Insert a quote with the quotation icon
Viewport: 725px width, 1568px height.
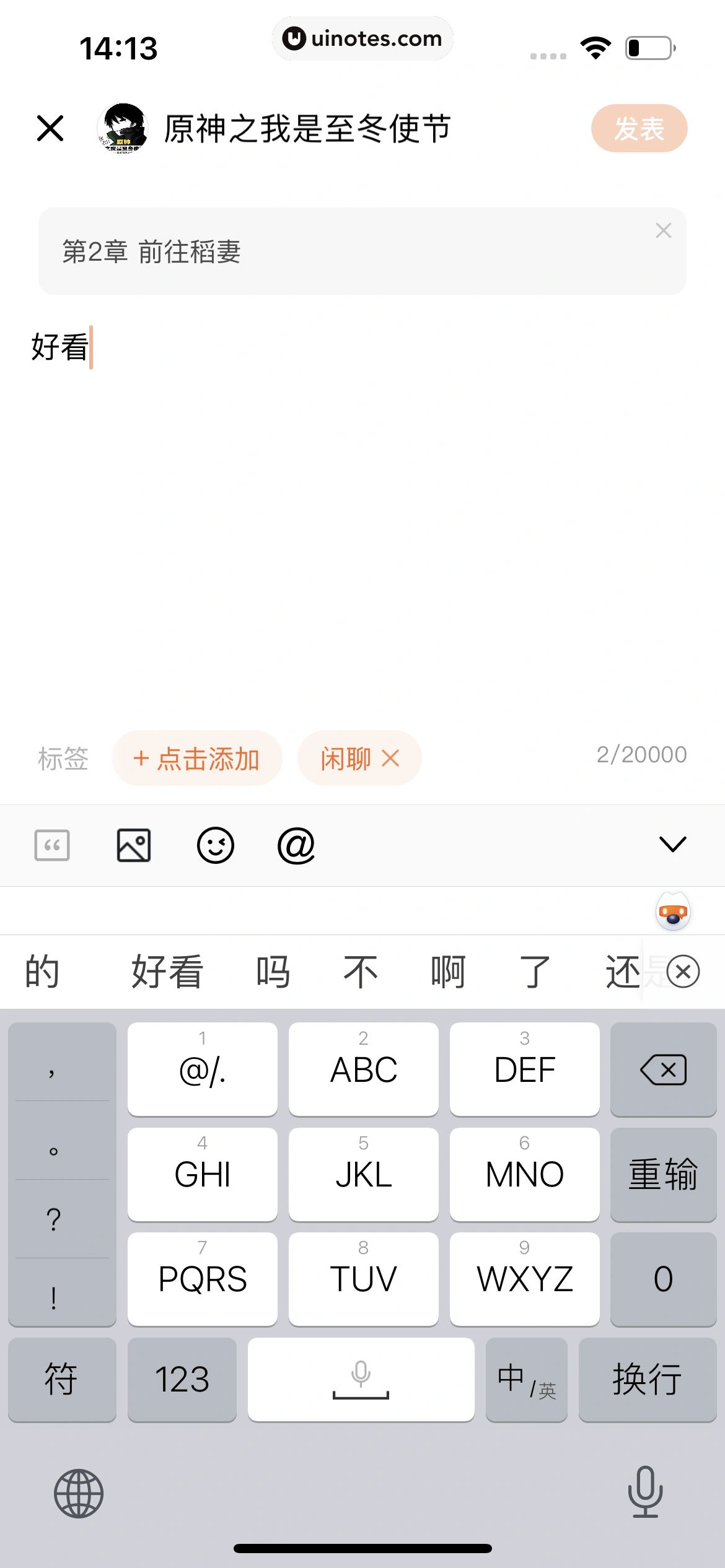pos(52,845)
